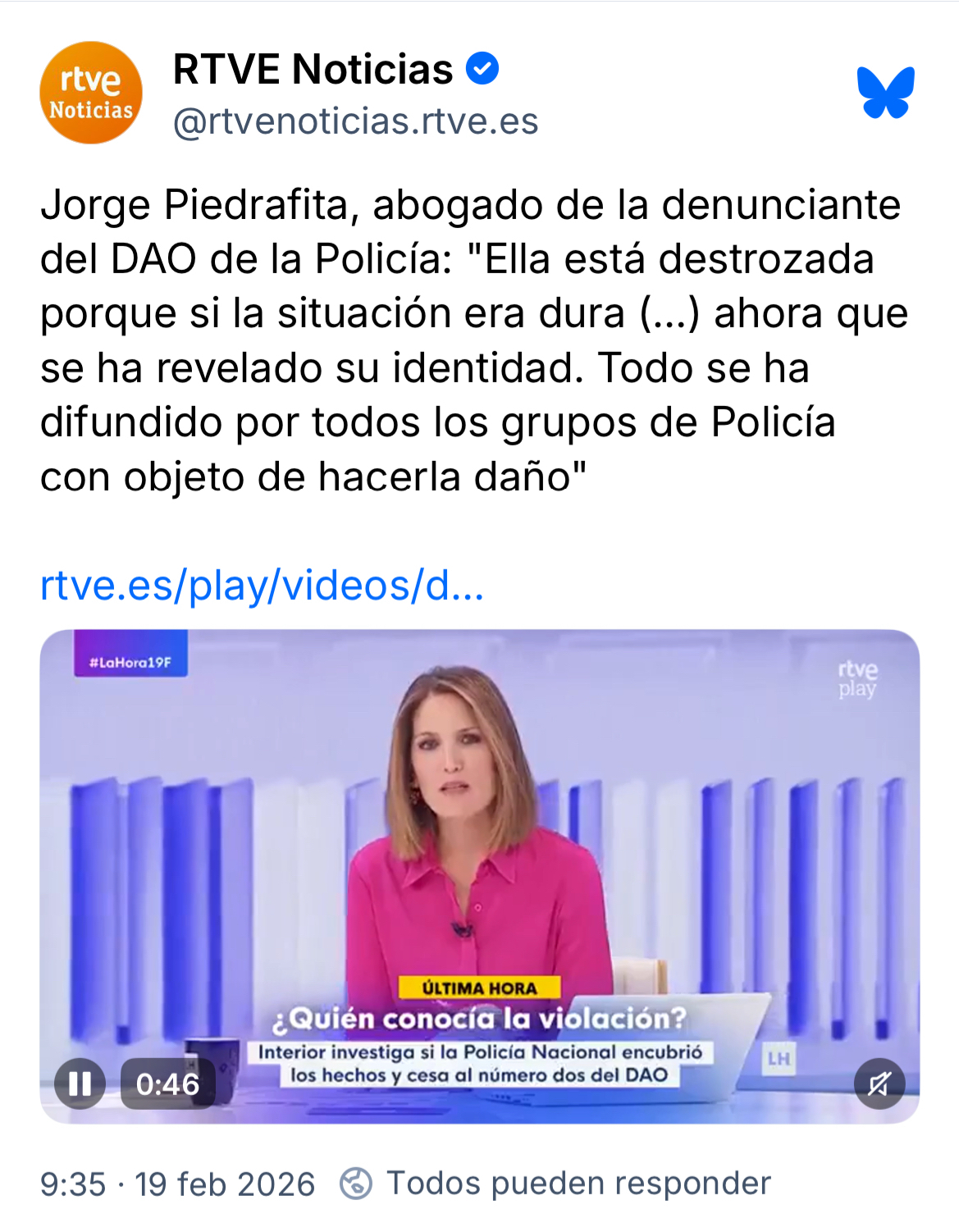Open the rtve.es/play/videos link

[x=262, y=586]
